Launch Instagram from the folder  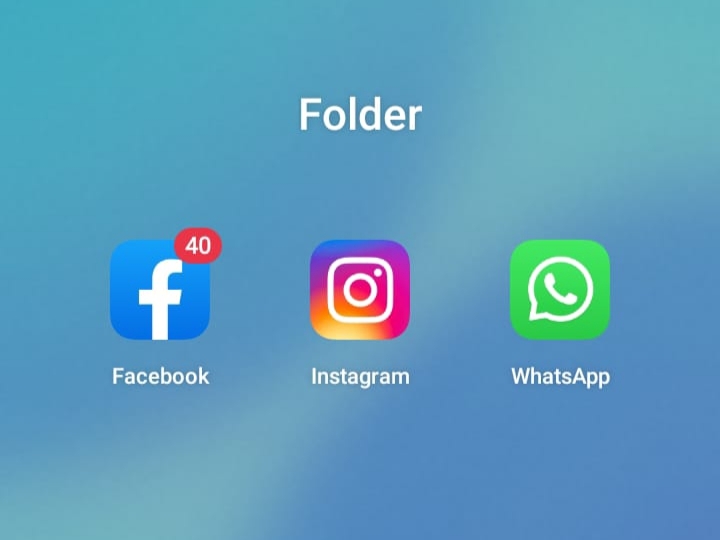tap(360, 290)
